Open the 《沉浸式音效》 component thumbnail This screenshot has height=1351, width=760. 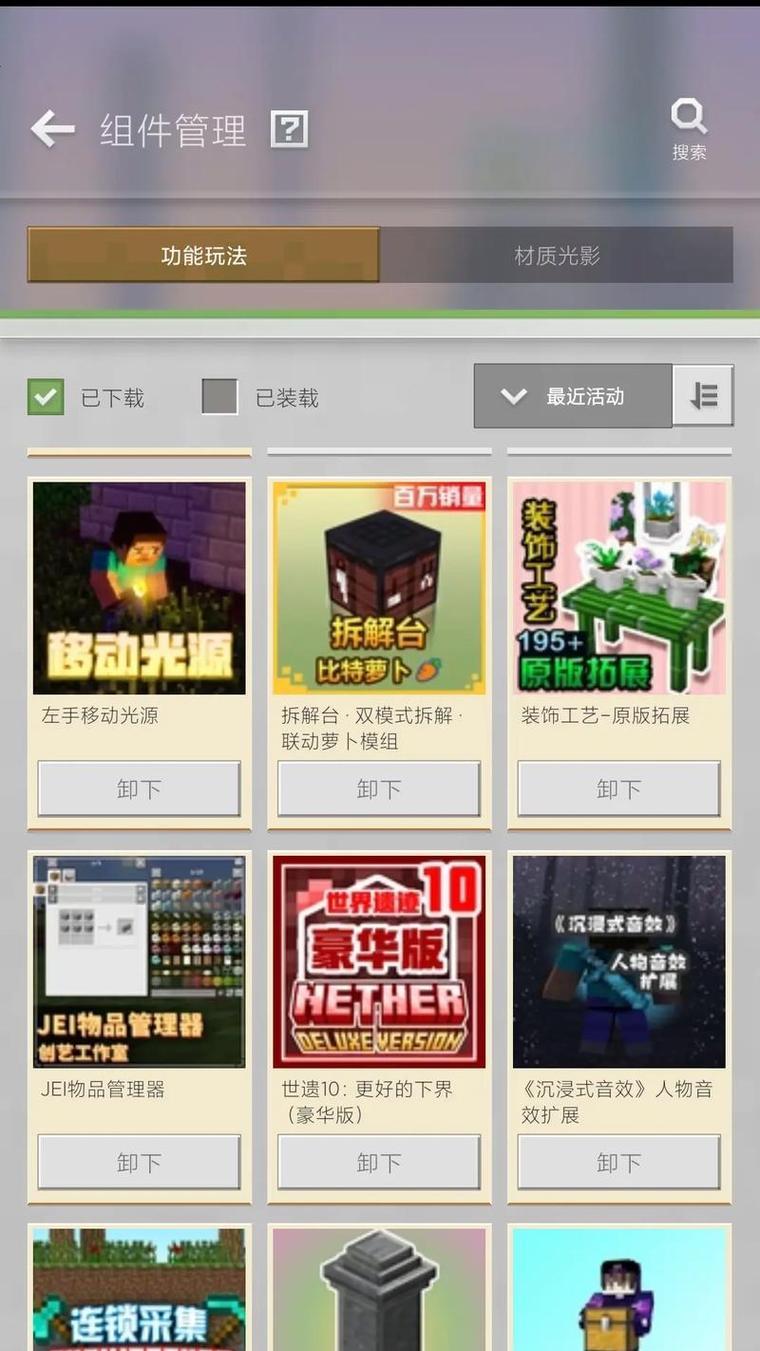point(618,960)
